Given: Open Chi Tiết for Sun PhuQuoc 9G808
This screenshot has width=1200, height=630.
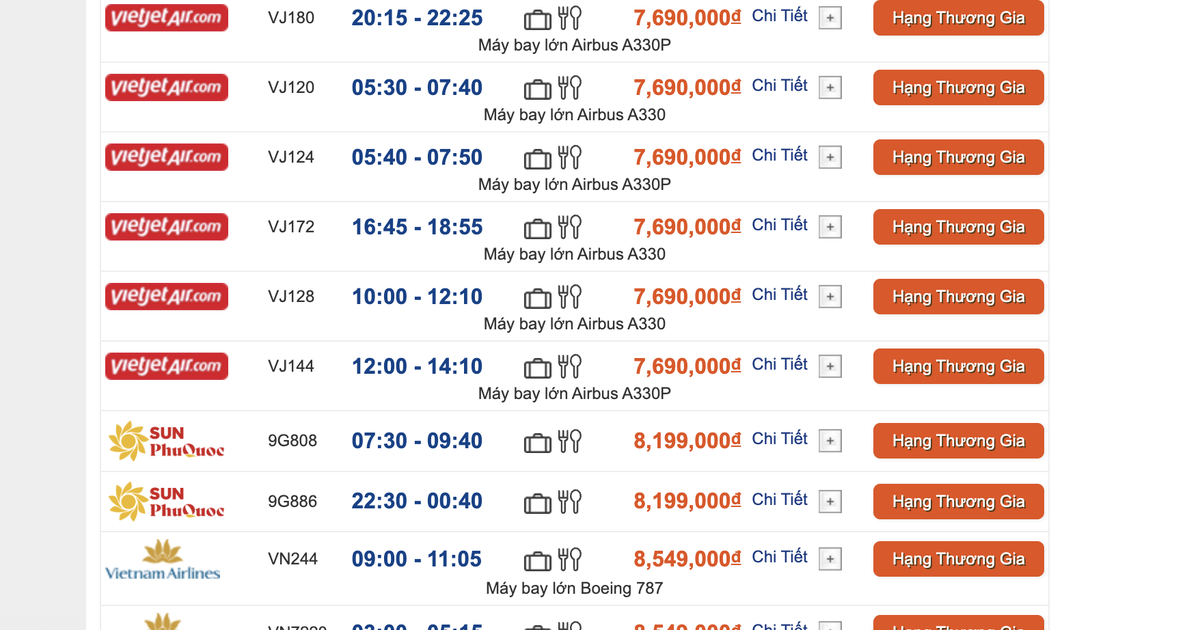Looking at the screenshot, I should [780, 439].
